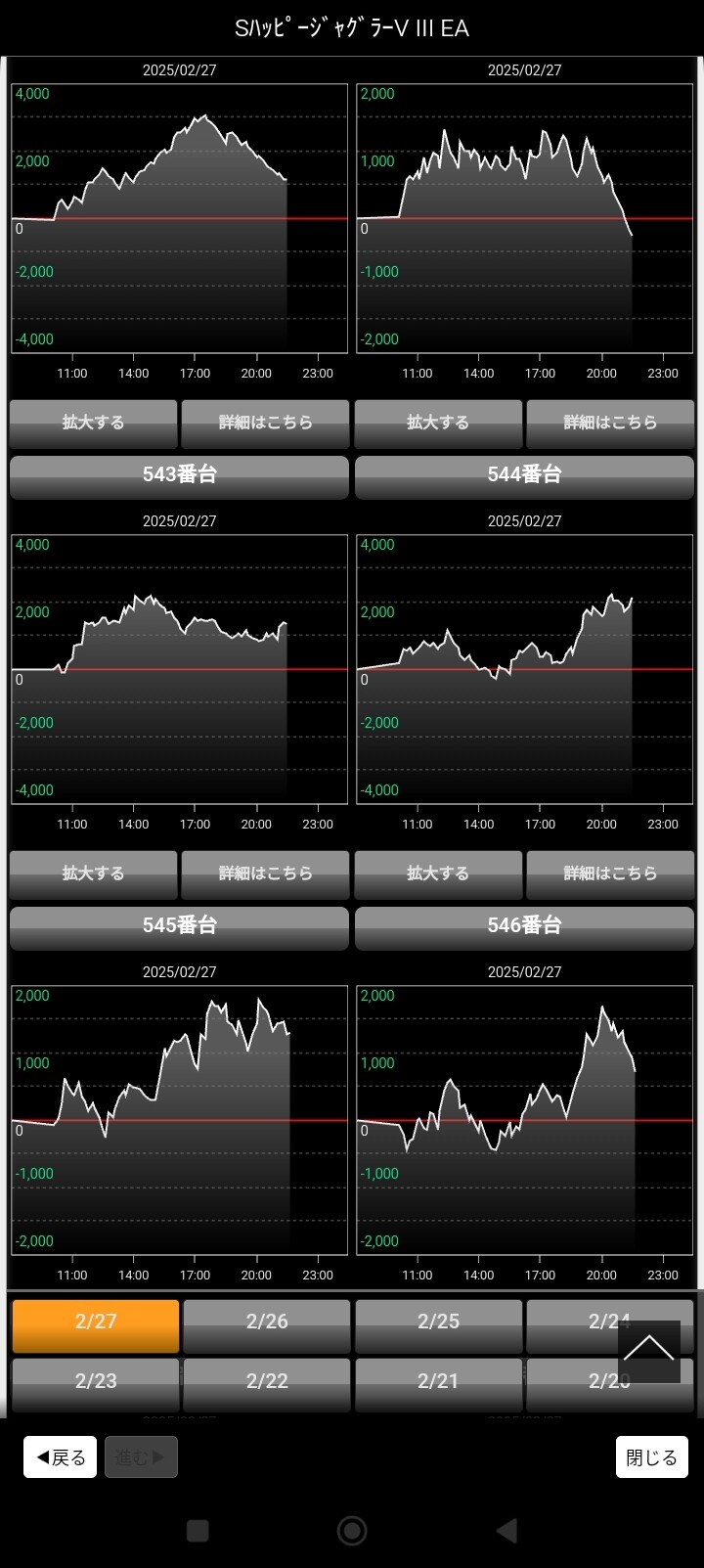Go to the home screen via the system home button
Image resolution: width=704 pixels, height=1568 pixels.
click(352, 1531)
